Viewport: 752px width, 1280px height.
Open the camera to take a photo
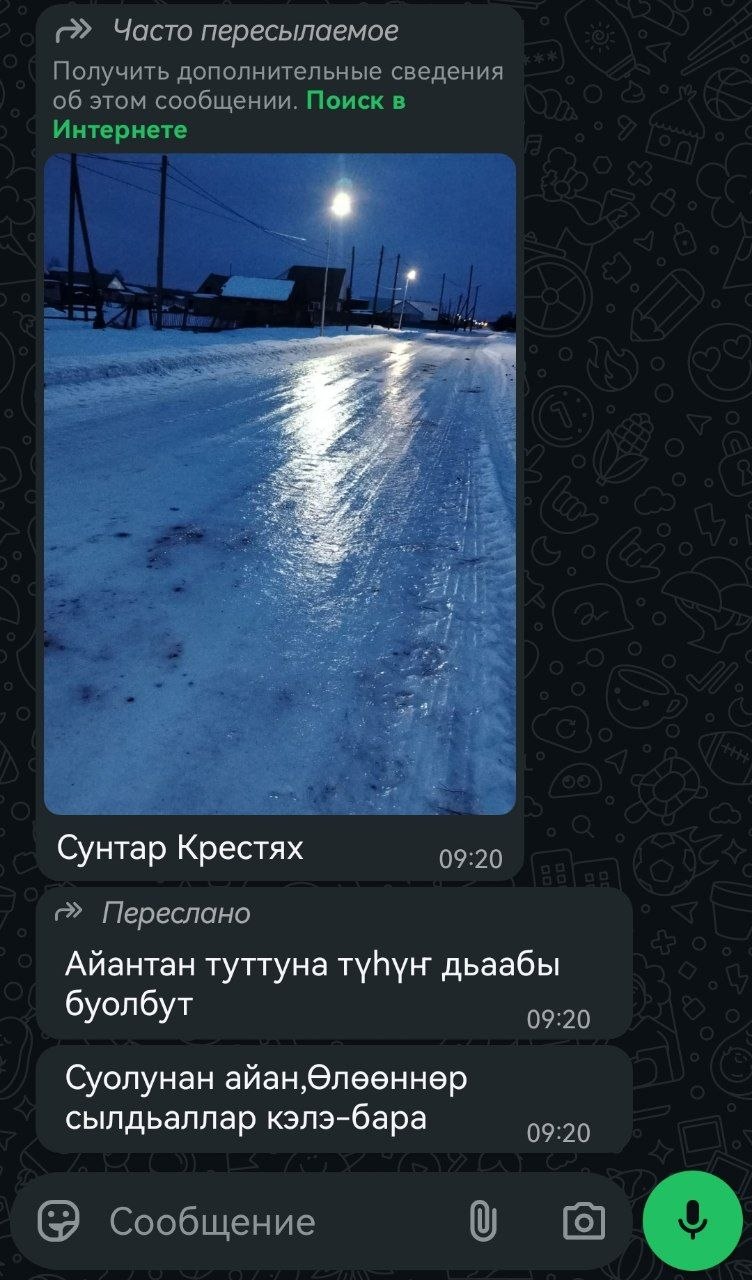tap(584, 1221)
